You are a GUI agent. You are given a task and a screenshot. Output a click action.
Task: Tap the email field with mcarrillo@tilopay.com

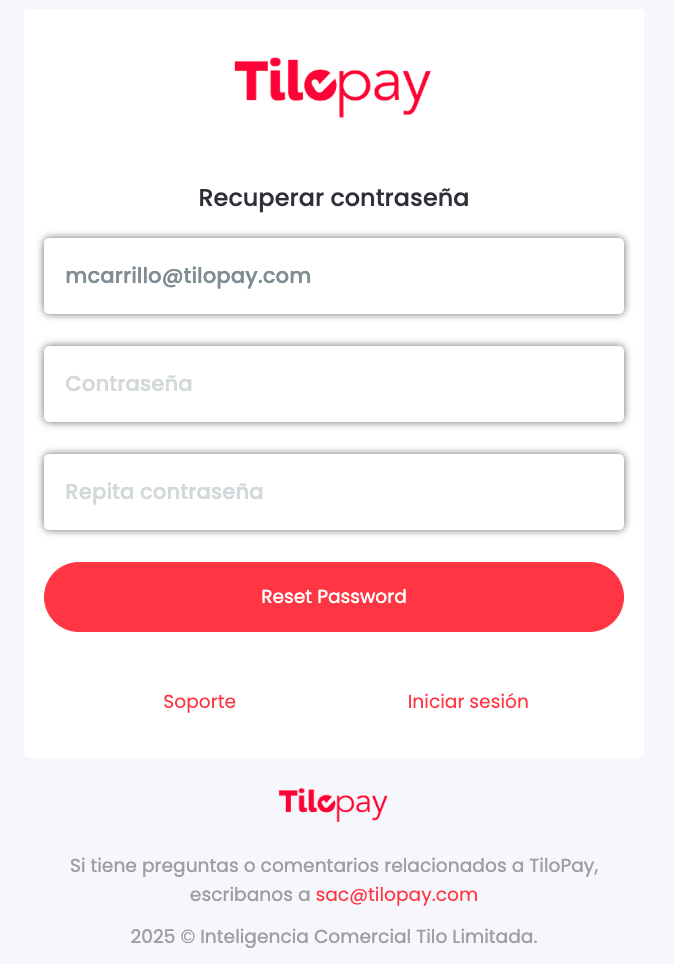click(334, 276)
